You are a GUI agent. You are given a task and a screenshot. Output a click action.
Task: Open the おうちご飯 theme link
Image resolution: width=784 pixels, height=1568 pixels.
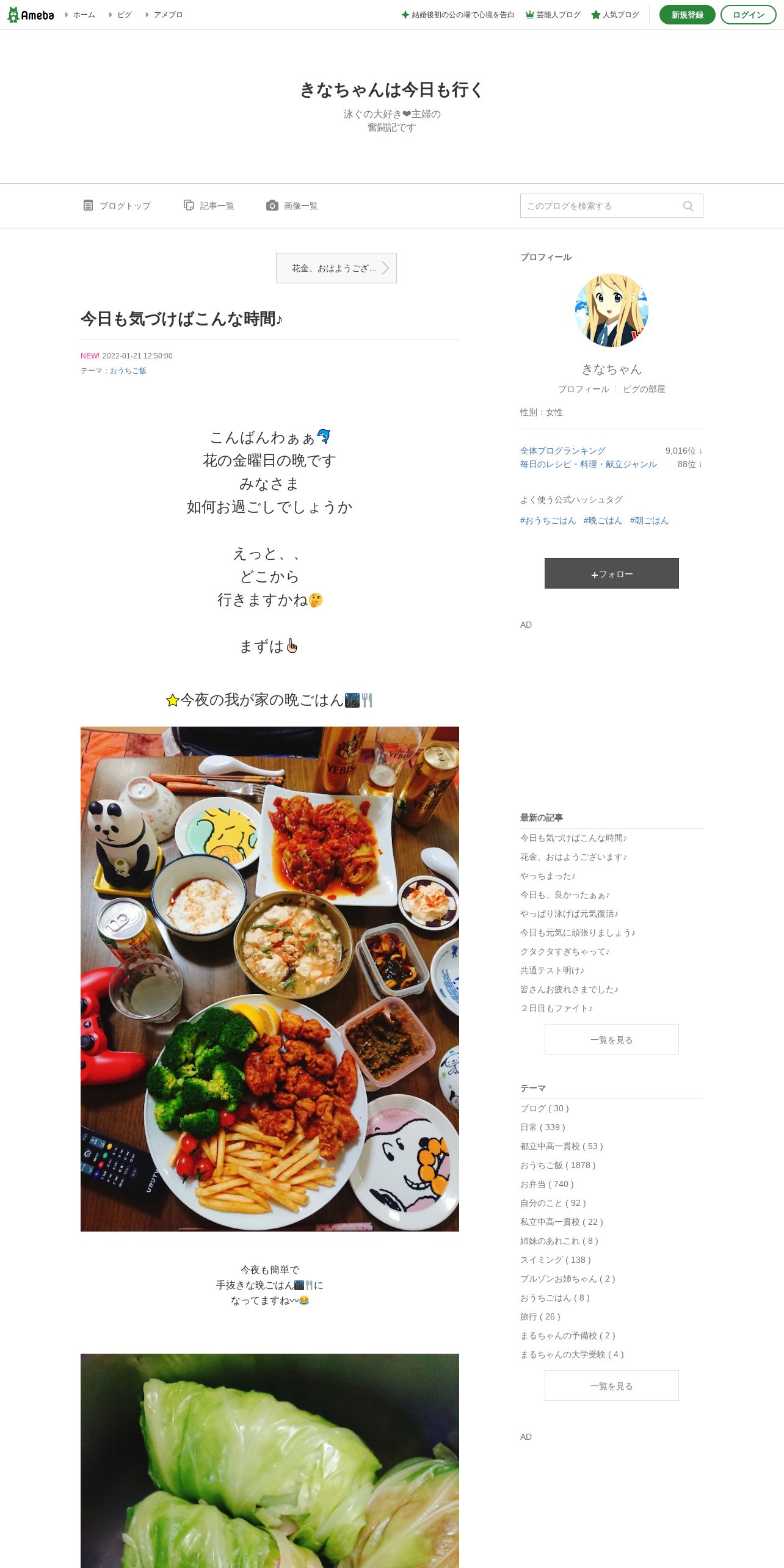pyautogui.click(x=128, y=371)
